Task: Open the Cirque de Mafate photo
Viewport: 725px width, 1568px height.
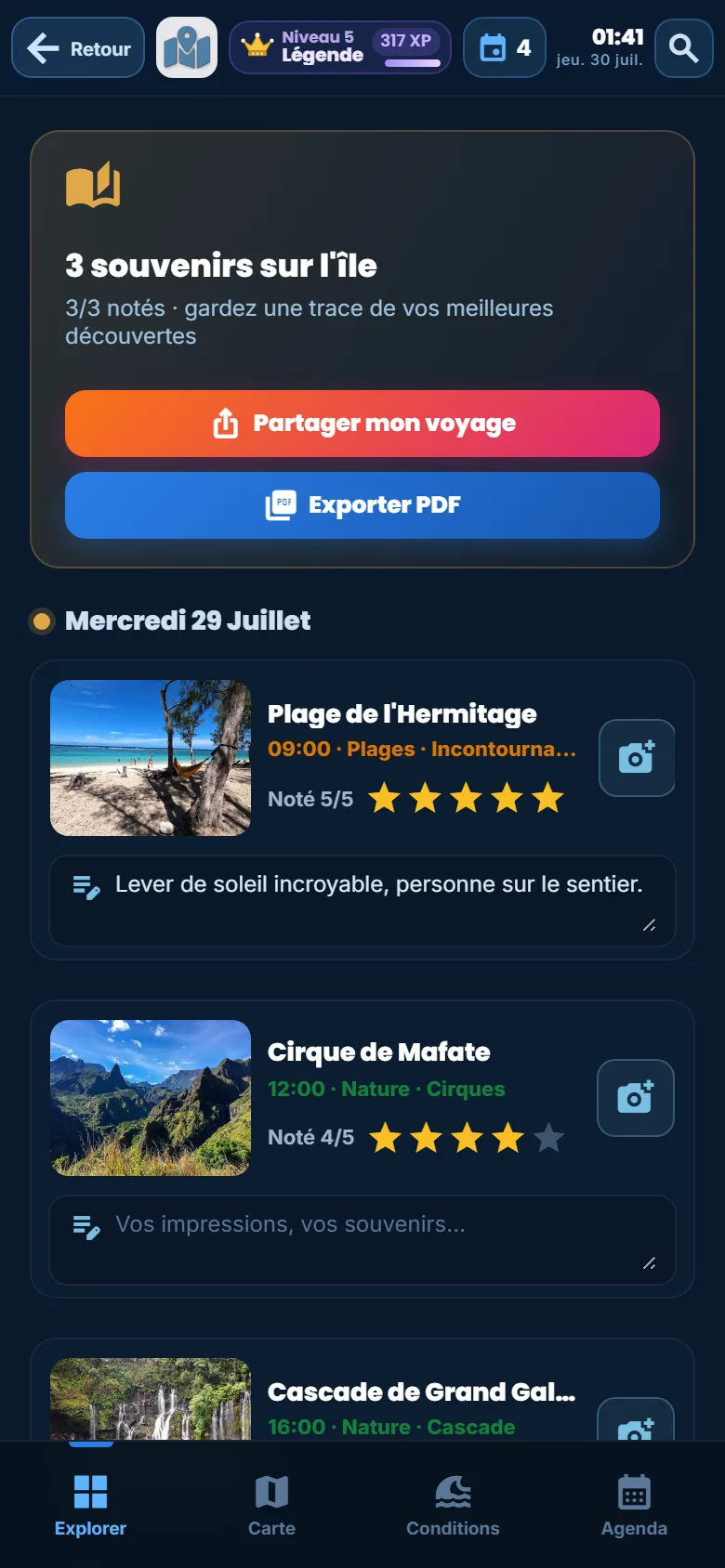Action: coord(151,1098)
